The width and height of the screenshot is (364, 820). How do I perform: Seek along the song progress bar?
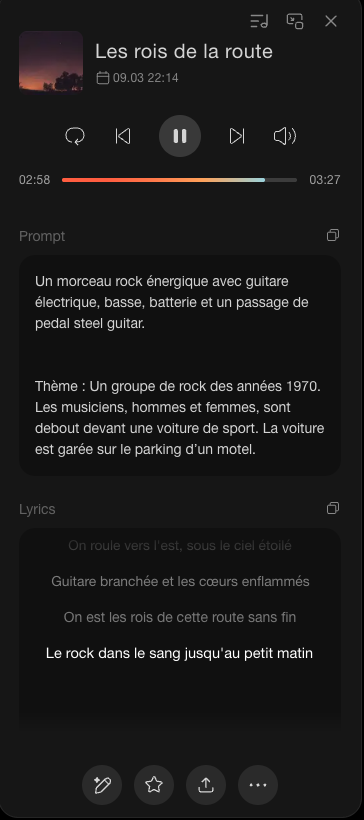(179, 180)
